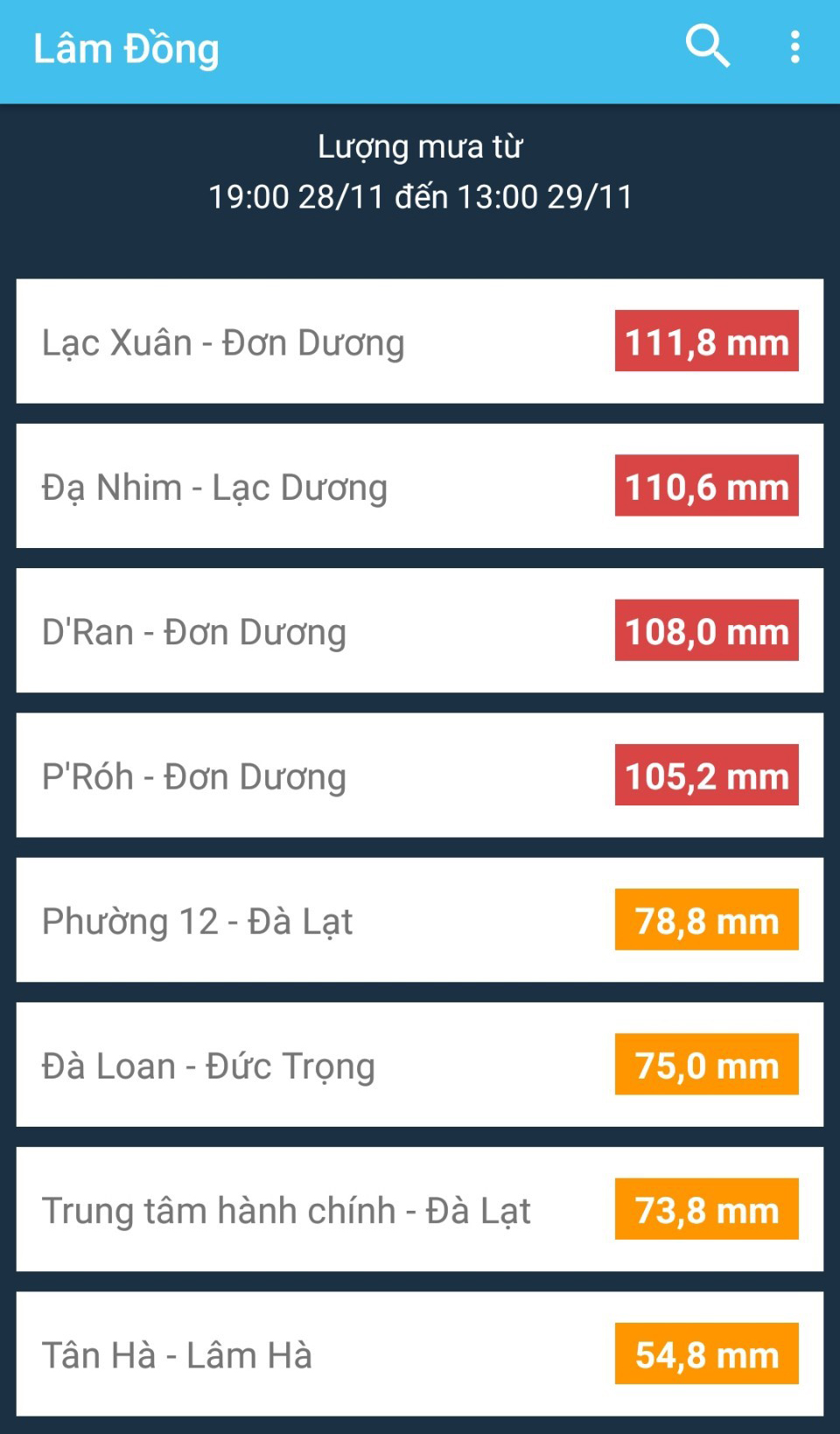Open the search icon in the app bar

coord(707,46)
